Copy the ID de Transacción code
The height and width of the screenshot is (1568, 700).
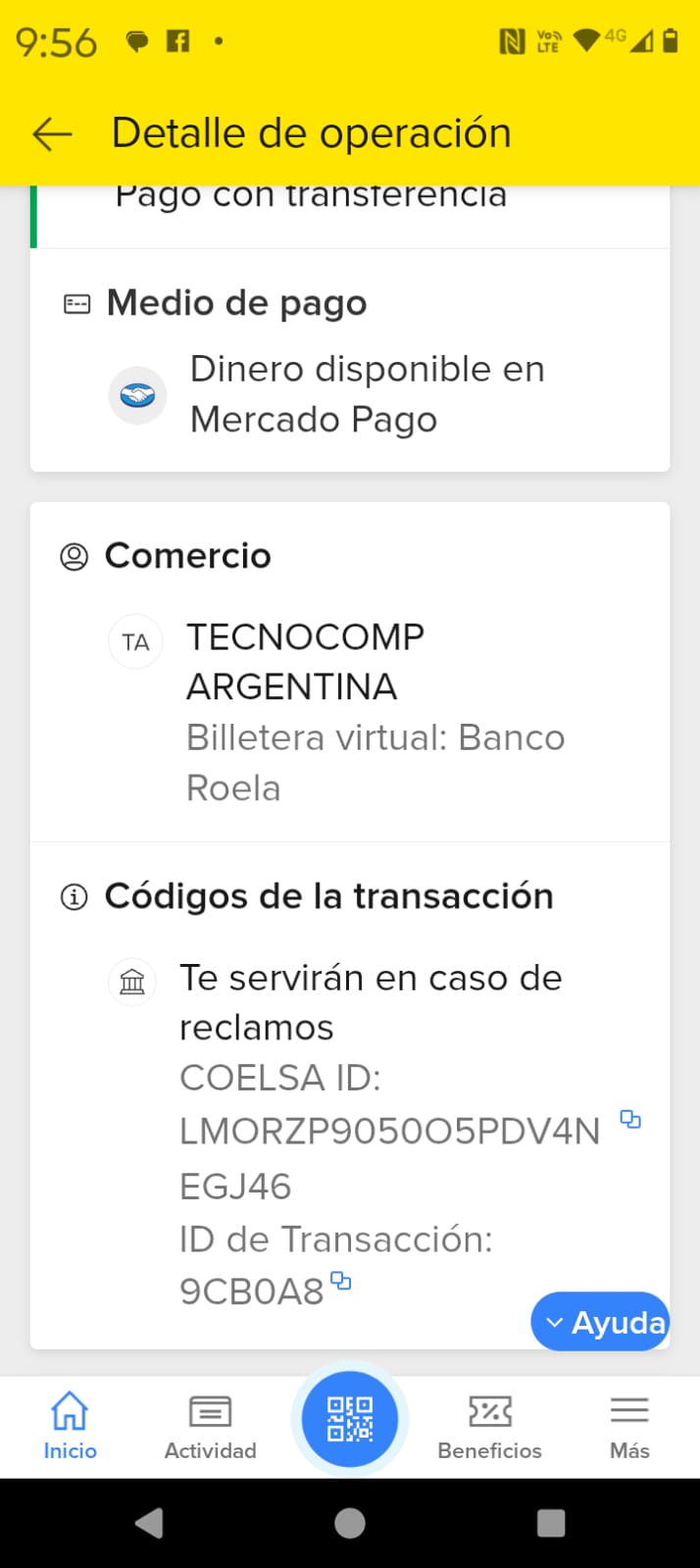(341, 1281)
